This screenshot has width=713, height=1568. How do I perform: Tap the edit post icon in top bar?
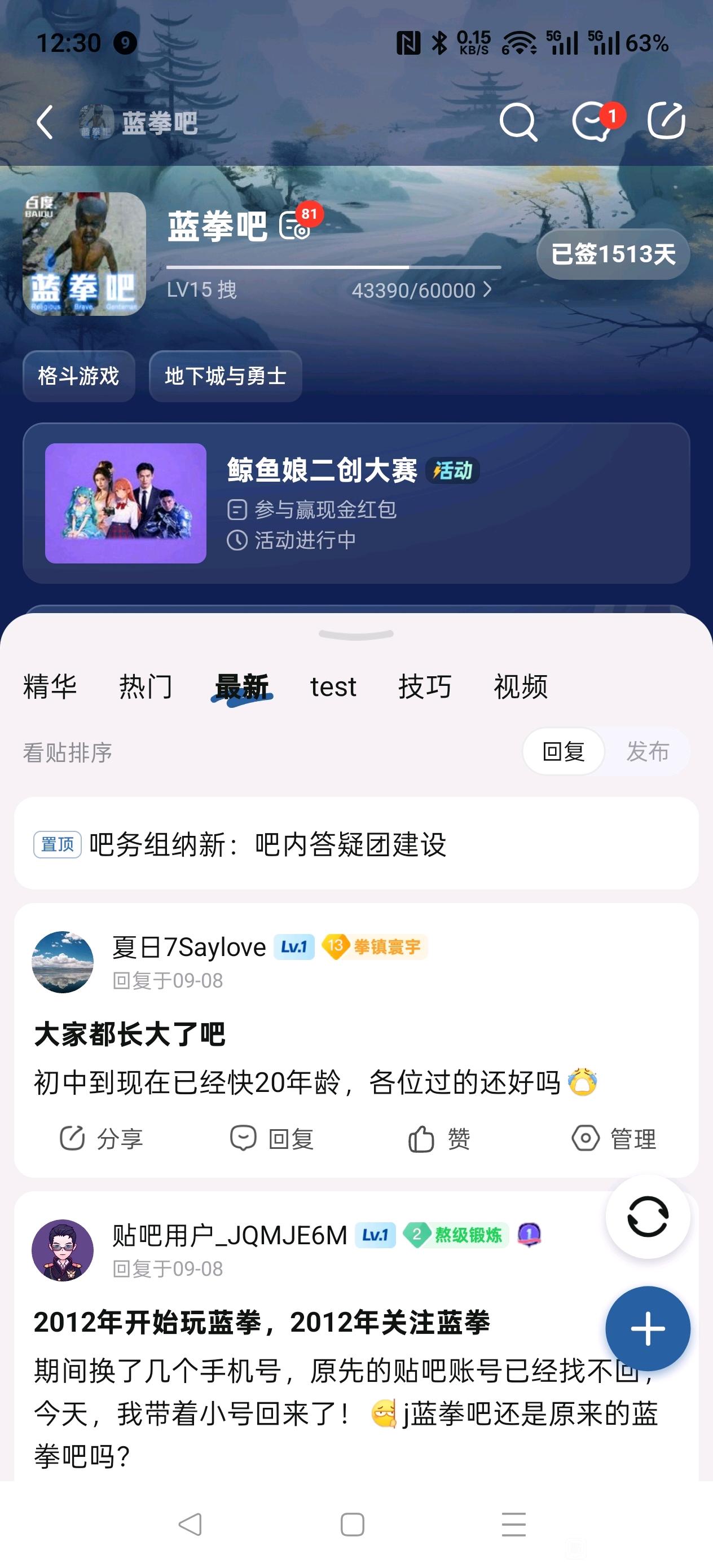pos(666,121)
